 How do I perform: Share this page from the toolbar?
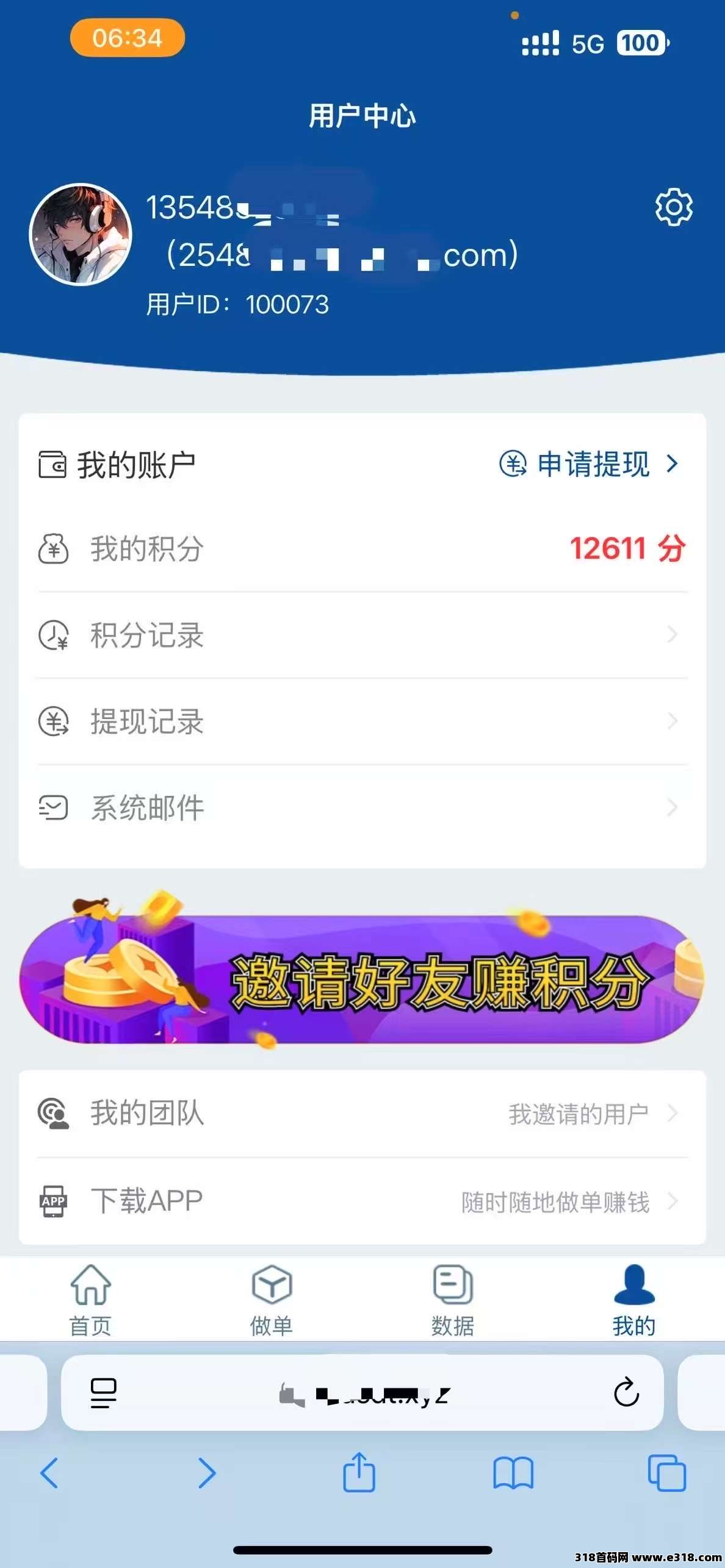359,1472
